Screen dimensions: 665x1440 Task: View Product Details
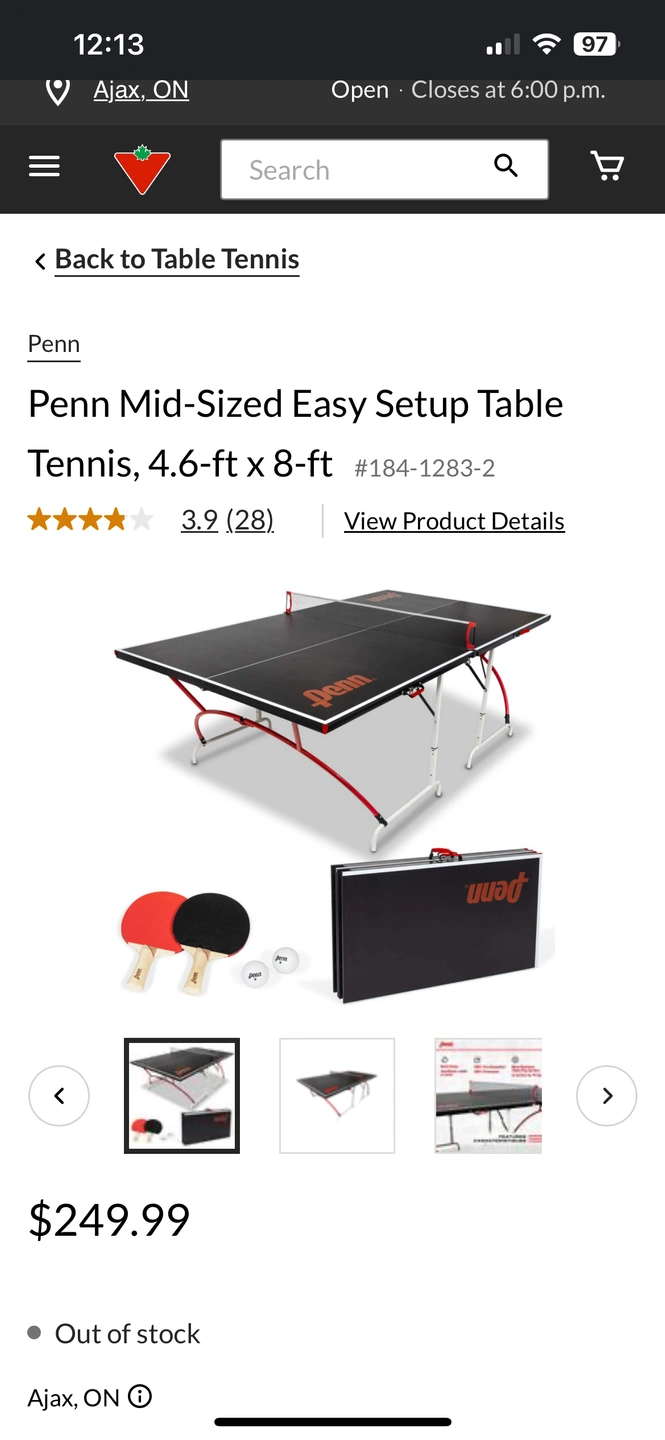[x=454, y=521]
